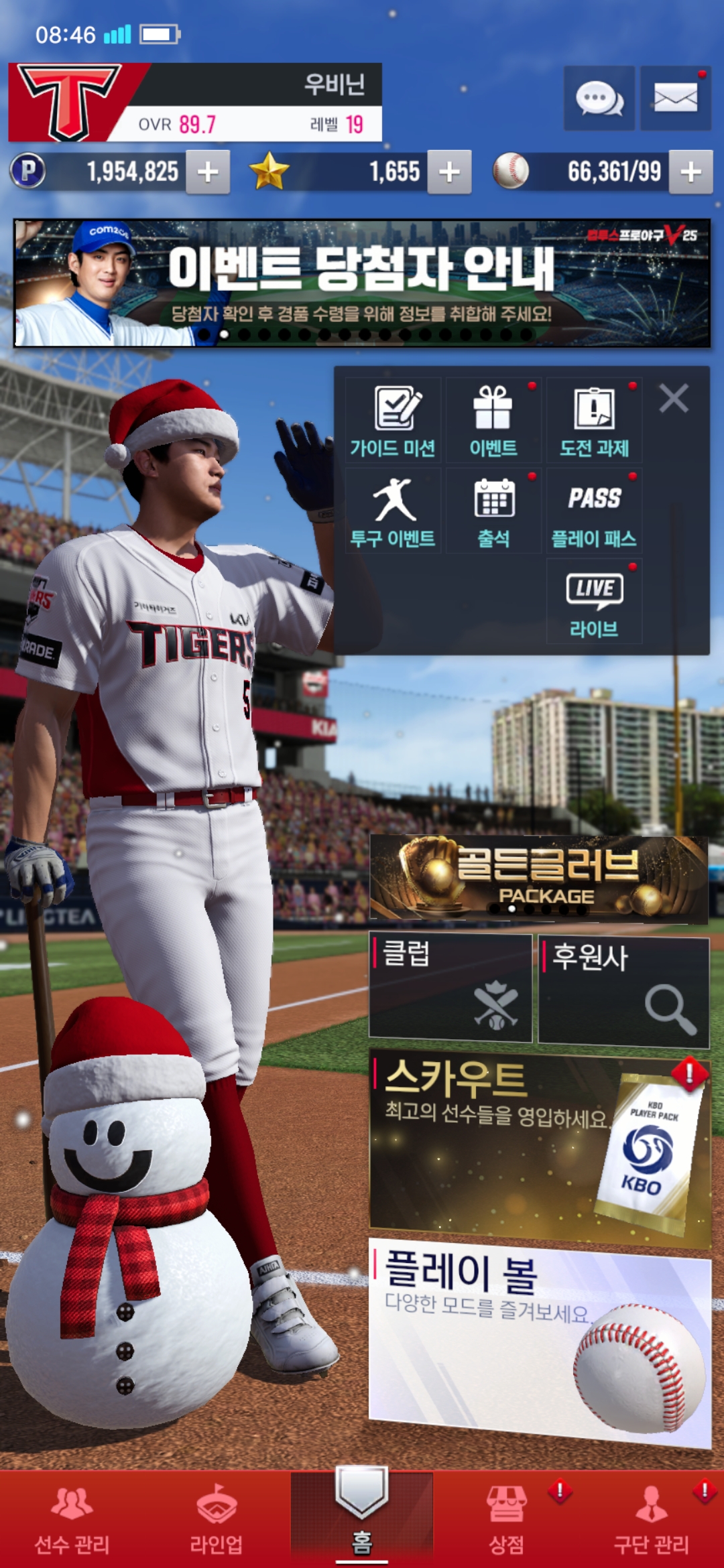Open the 골든글러브 PACKAGE banner
The width and height of the screenshot is (724, 1568).
click(539, 878)
